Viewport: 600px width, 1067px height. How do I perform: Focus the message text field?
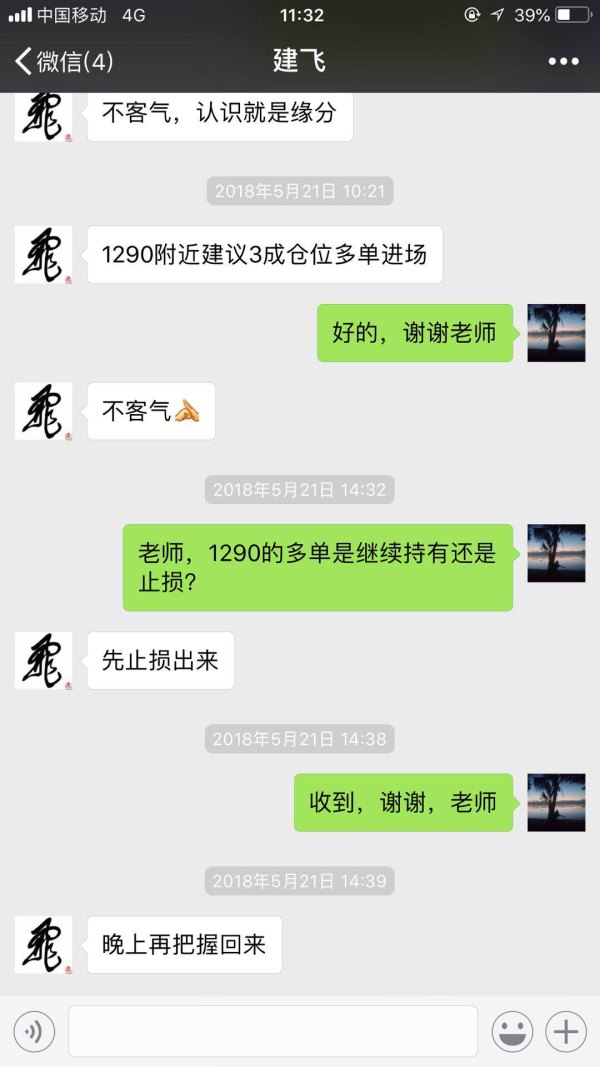[272, 1031]
